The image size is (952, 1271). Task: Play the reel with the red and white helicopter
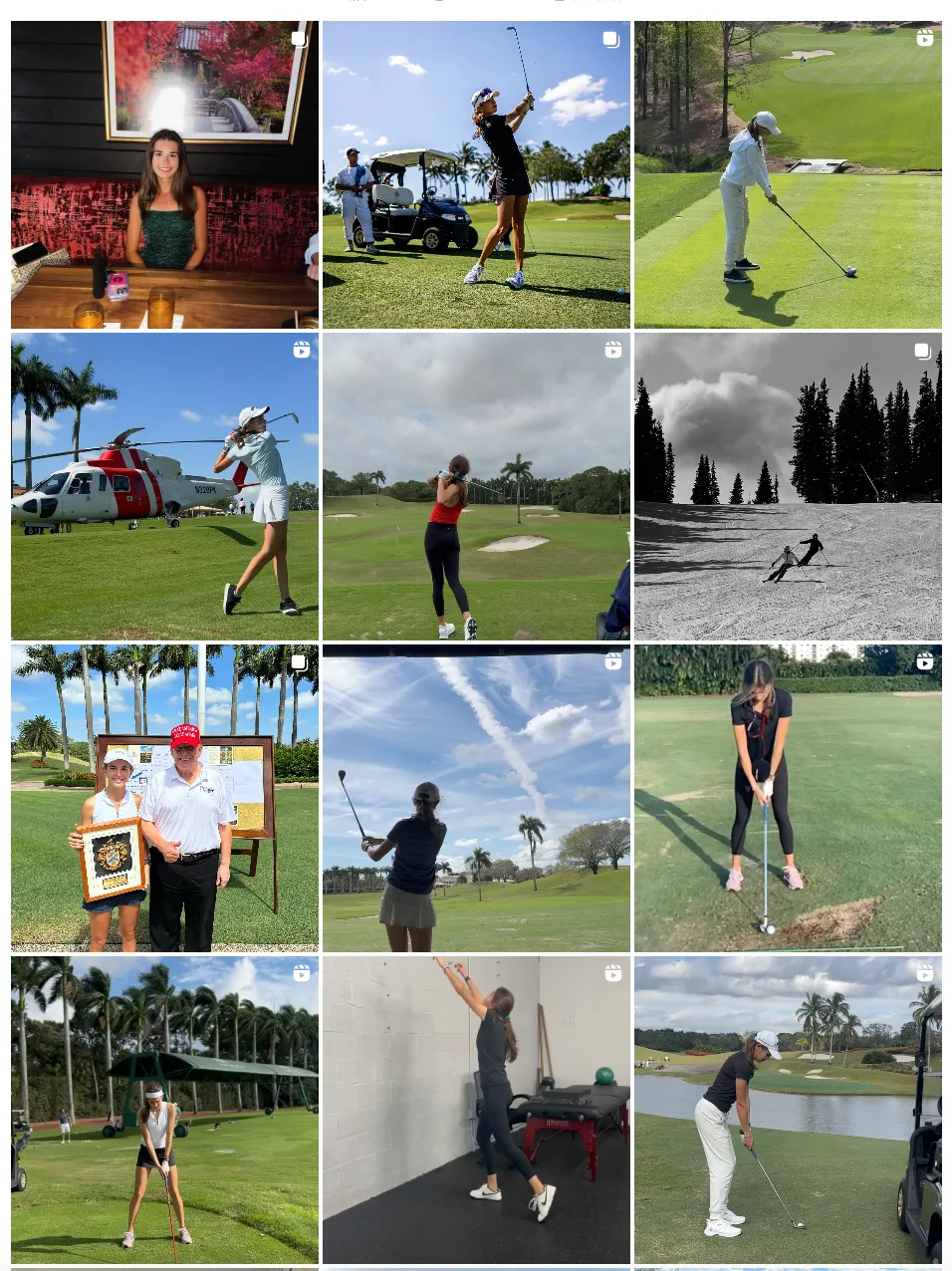(x=164, y=487)
